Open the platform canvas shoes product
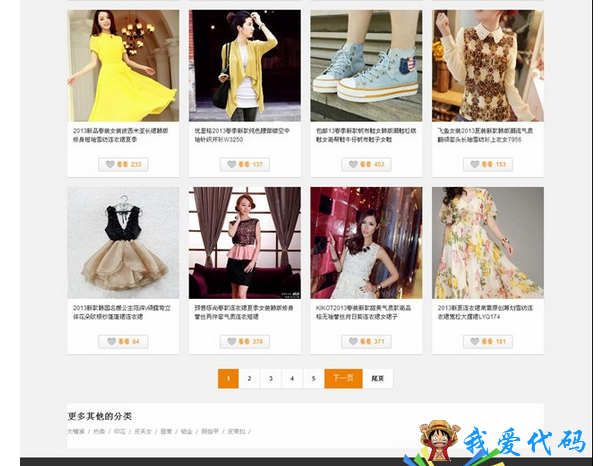Image resolution: width=603 pixels, height=466 pixels. click(366, 66)
